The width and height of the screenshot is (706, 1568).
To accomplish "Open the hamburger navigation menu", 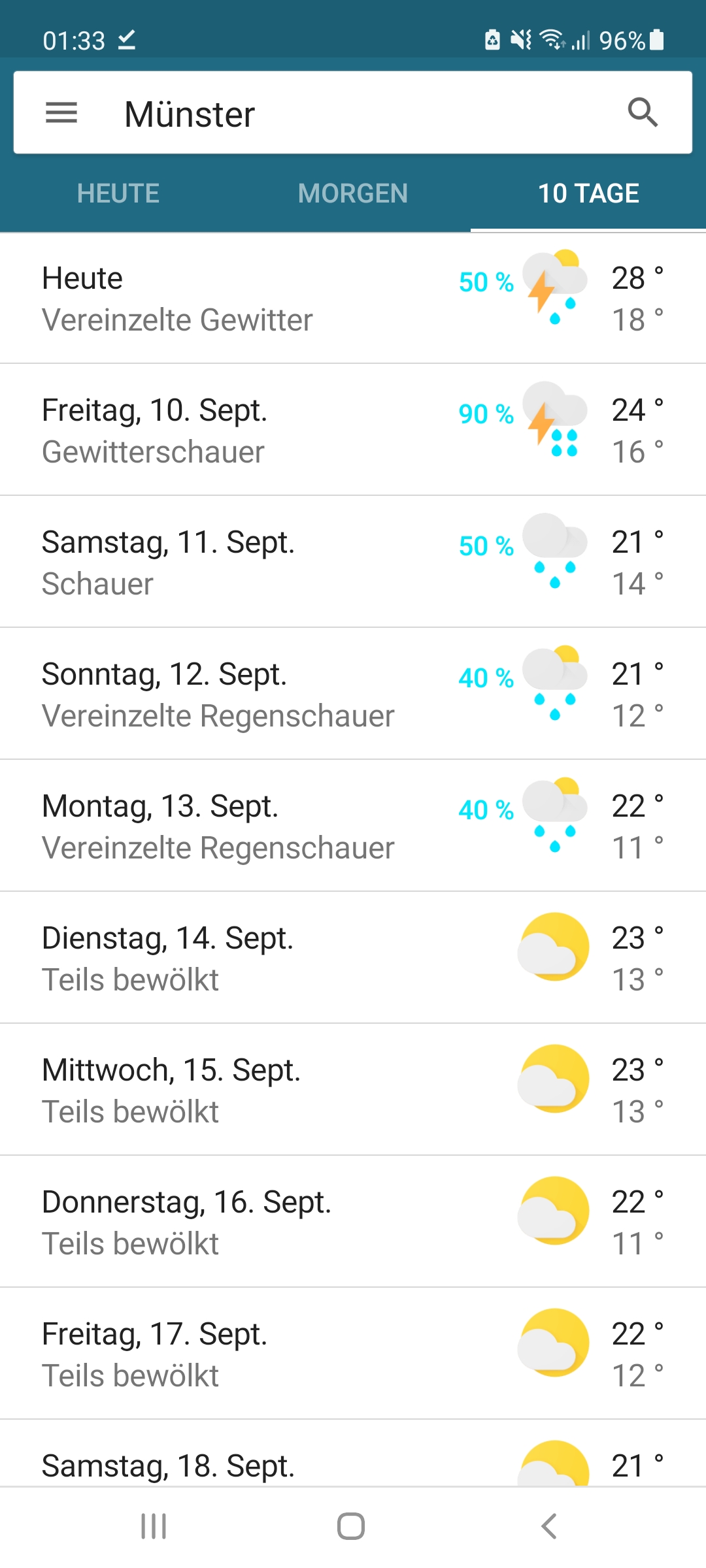I will click(x=61, y=113).
